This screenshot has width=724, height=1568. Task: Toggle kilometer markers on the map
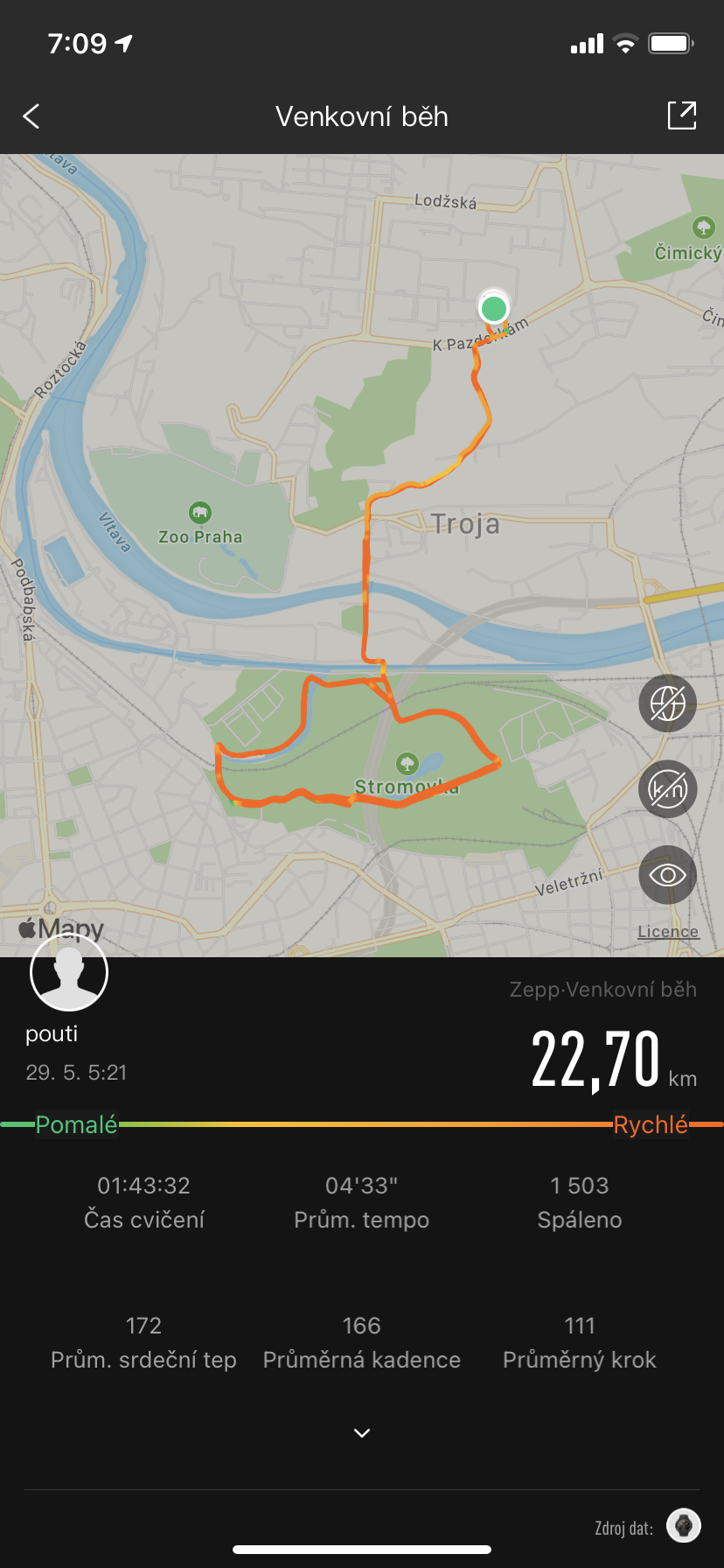pos(667,789)
